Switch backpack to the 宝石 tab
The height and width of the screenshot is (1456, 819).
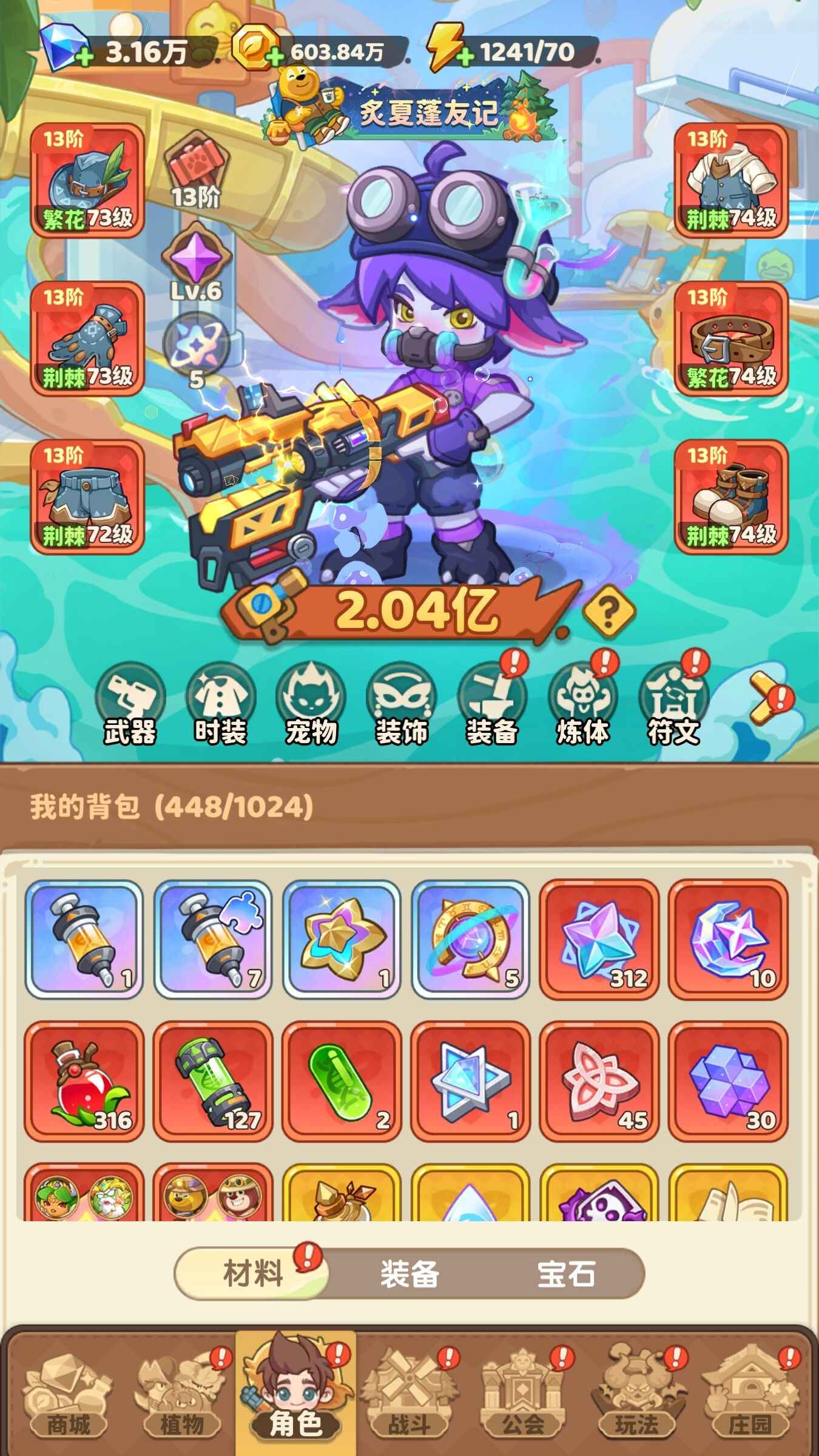click(565, 1274)
